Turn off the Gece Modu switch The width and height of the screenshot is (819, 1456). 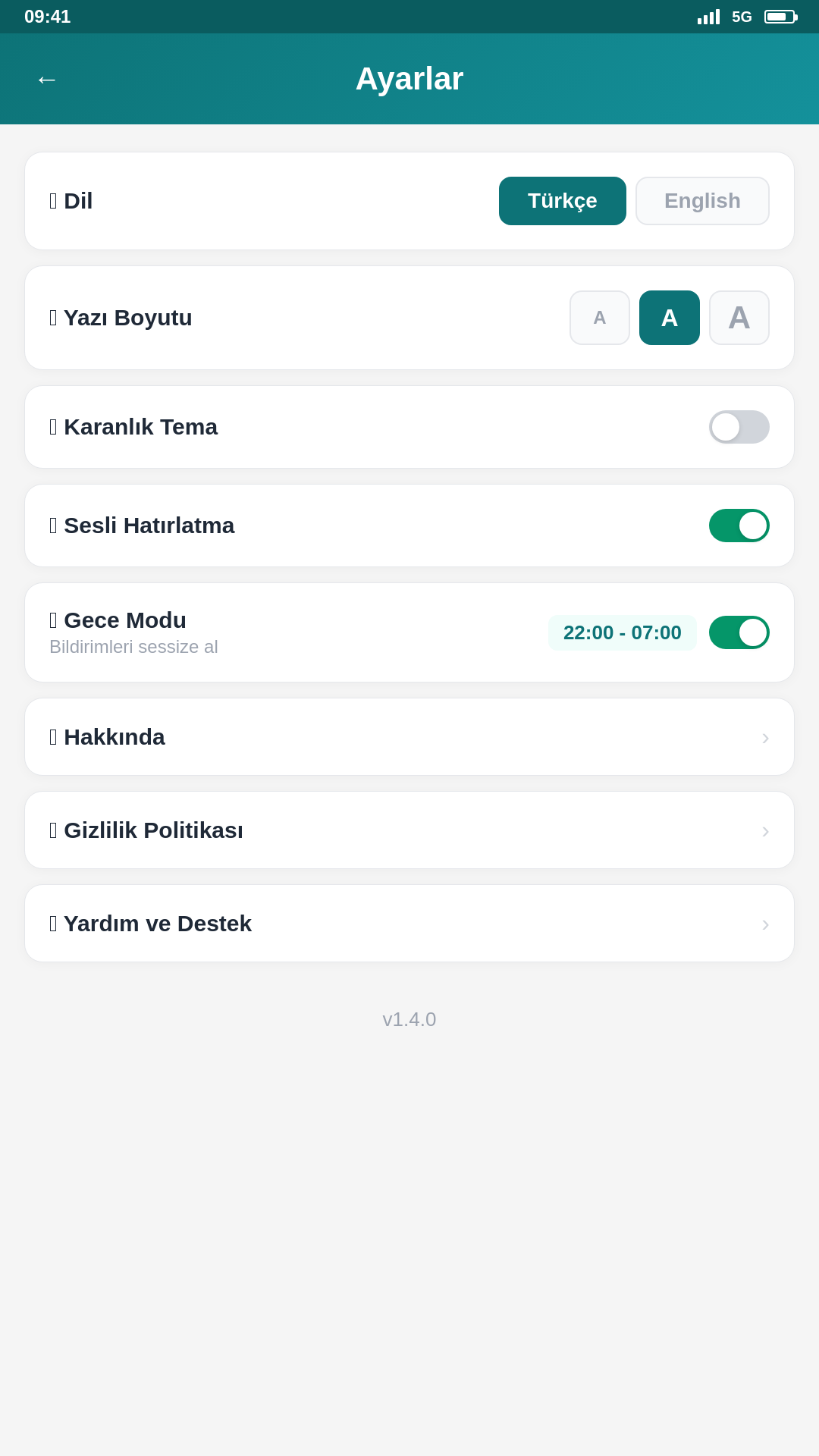point(739,632)
